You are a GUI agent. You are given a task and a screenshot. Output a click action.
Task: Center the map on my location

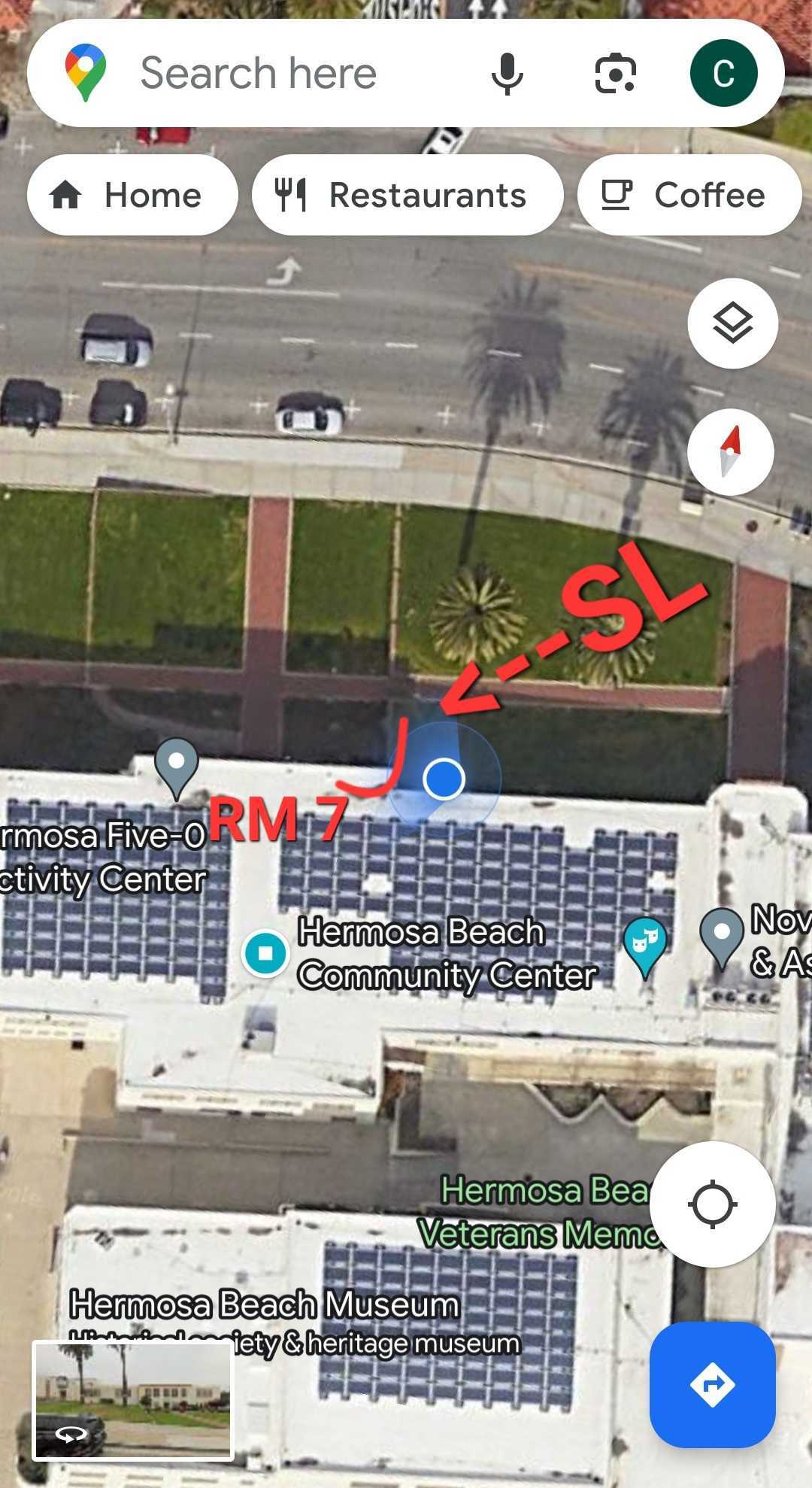click(712, 1204)
